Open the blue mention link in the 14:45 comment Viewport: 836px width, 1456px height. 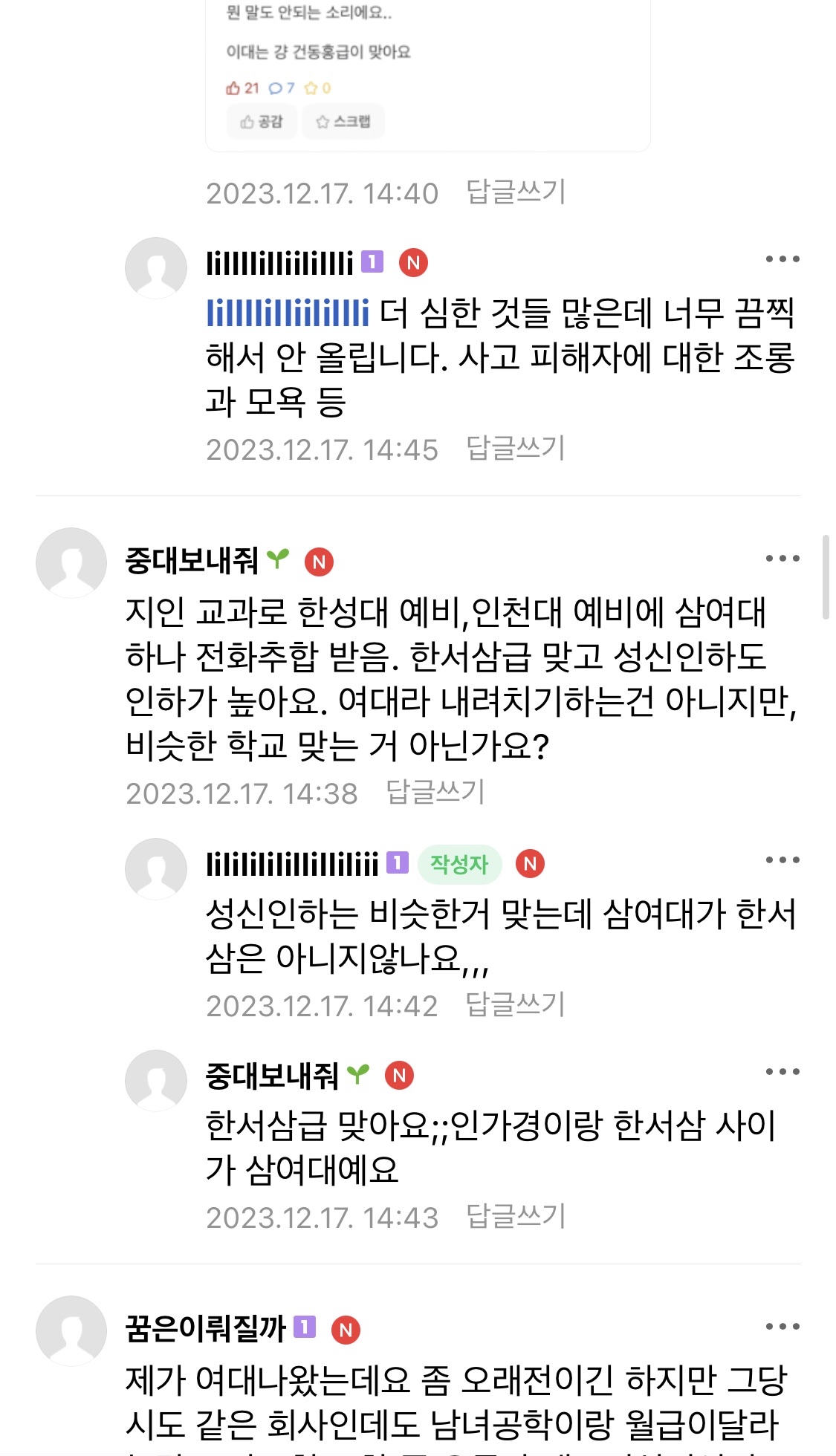288,313
